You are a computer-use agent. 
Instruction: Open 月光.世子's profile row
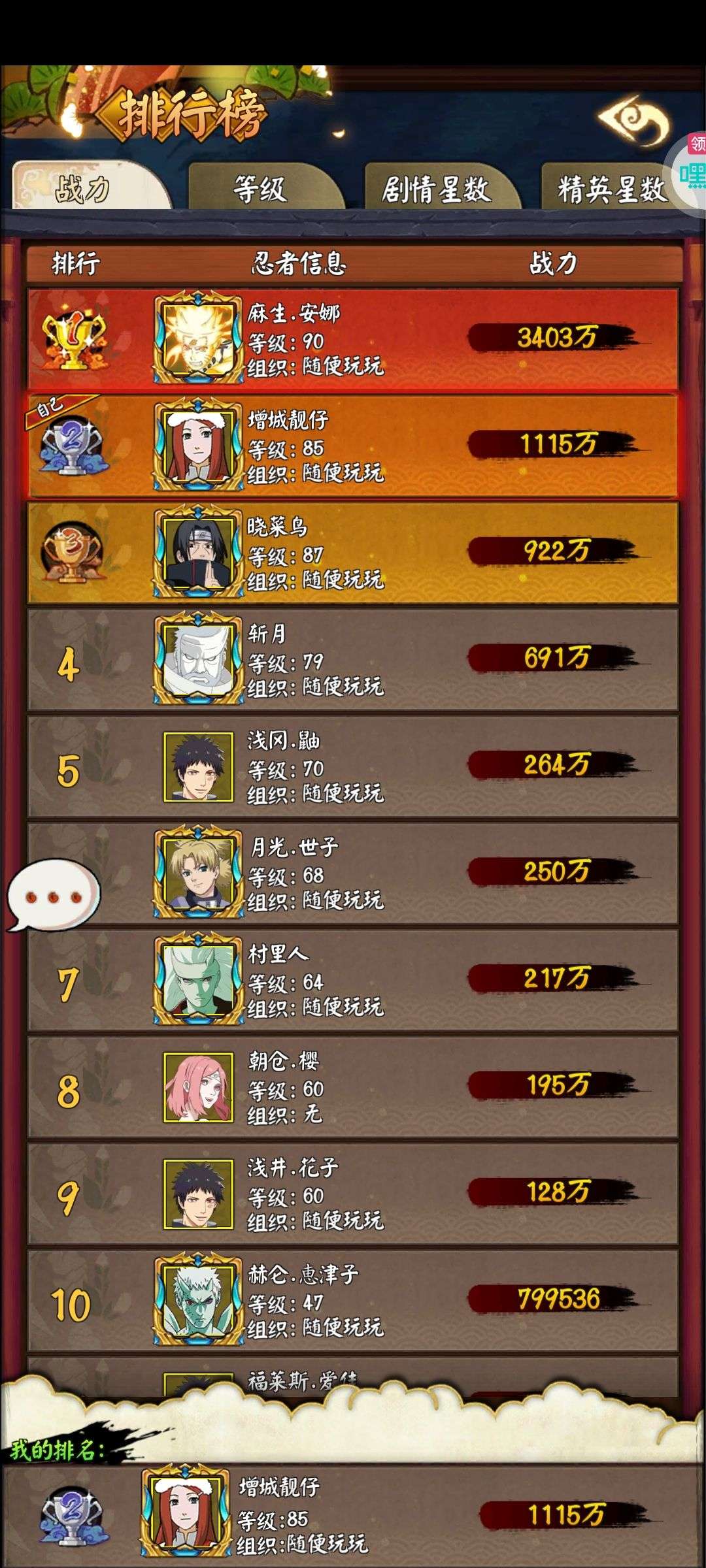353,874
